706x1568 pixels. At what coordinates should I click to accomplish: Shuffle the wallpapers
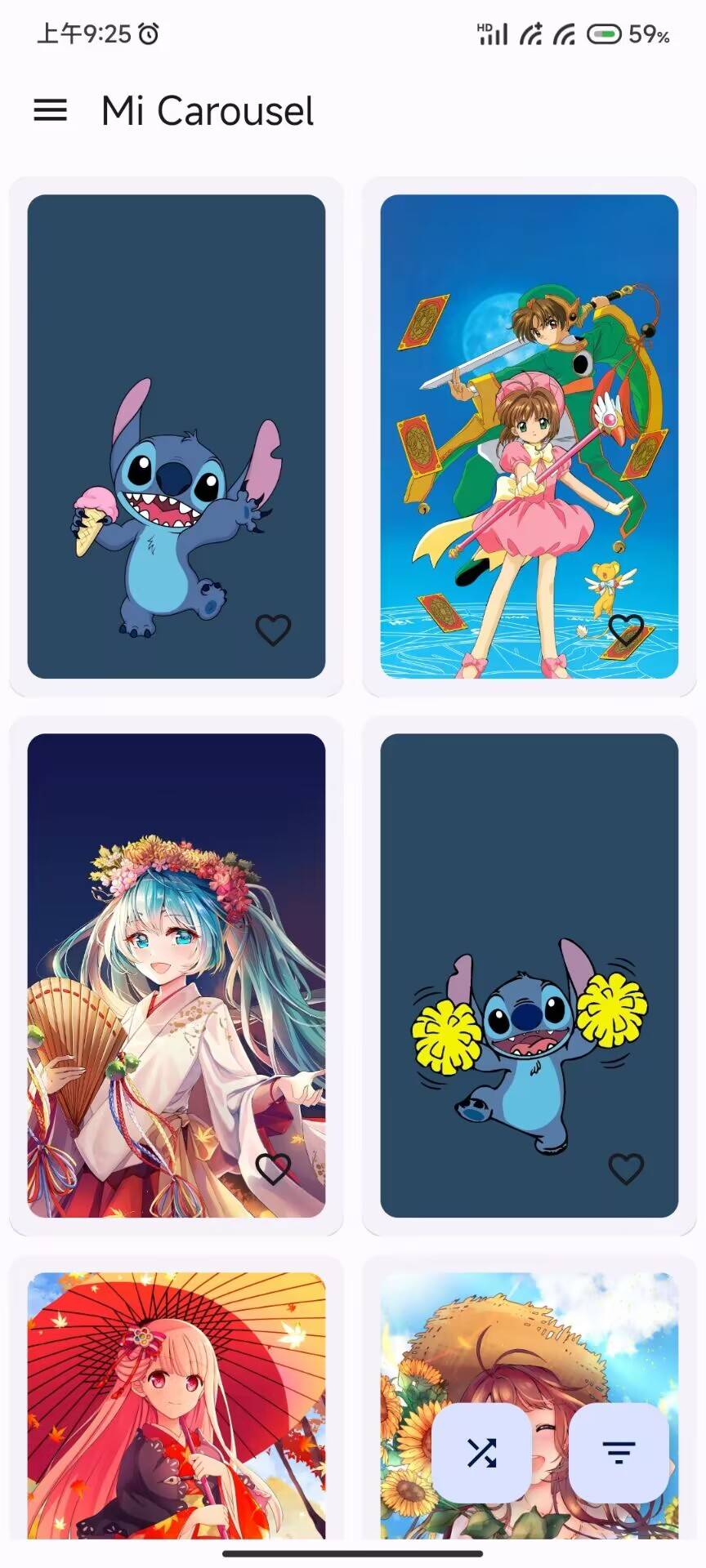[481, 1453]
